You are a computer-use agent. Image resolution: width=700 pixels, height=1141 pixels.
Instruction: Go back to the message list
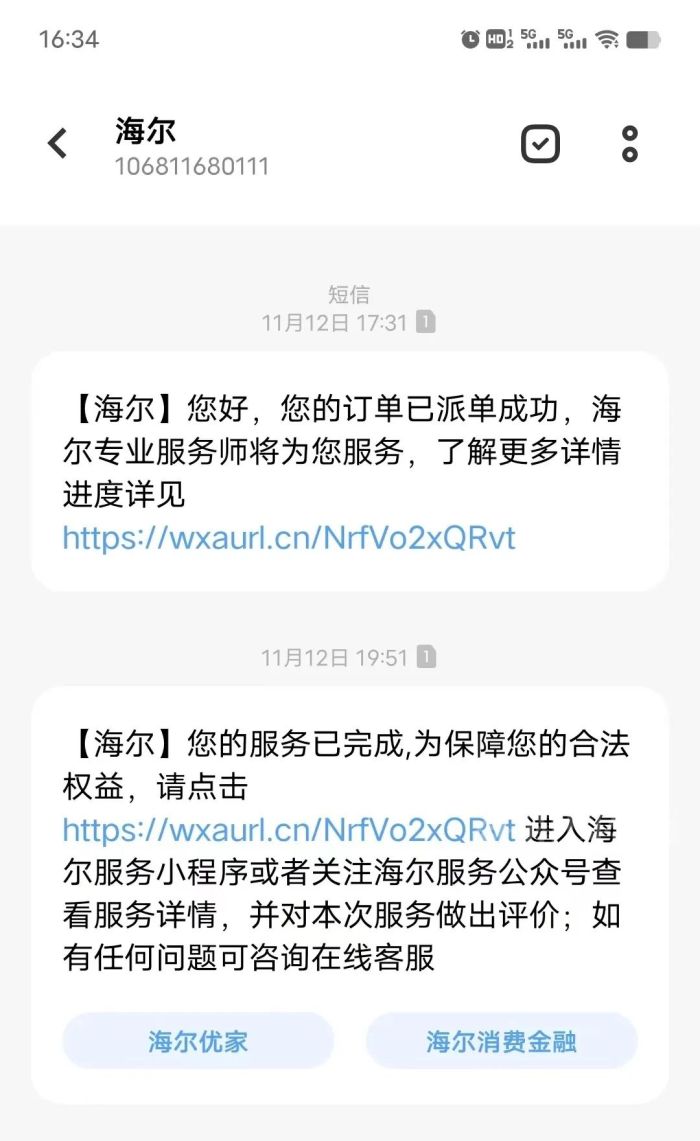[x=57, y=143]
